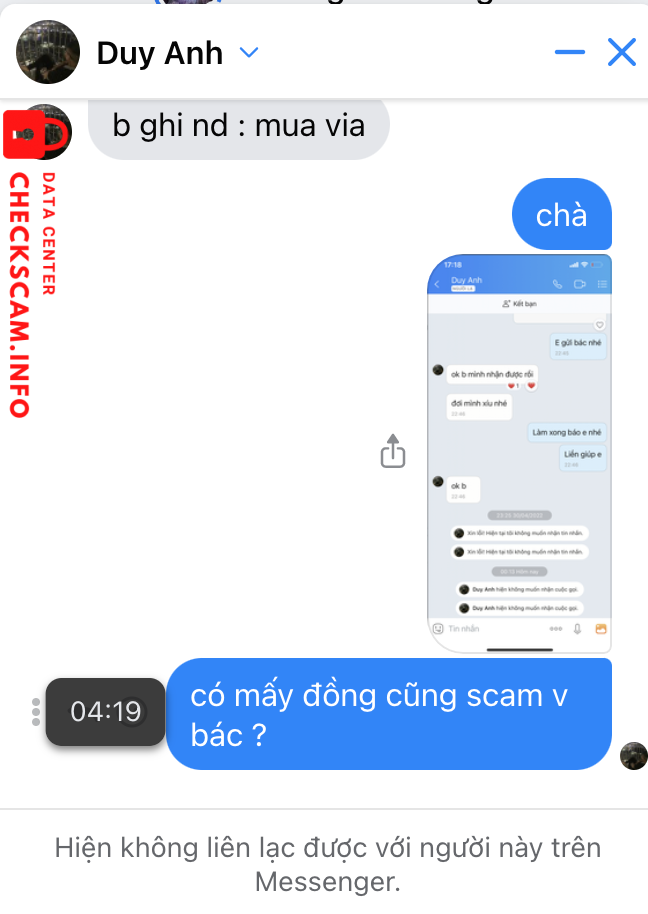Open more options beside the last message

36,711
